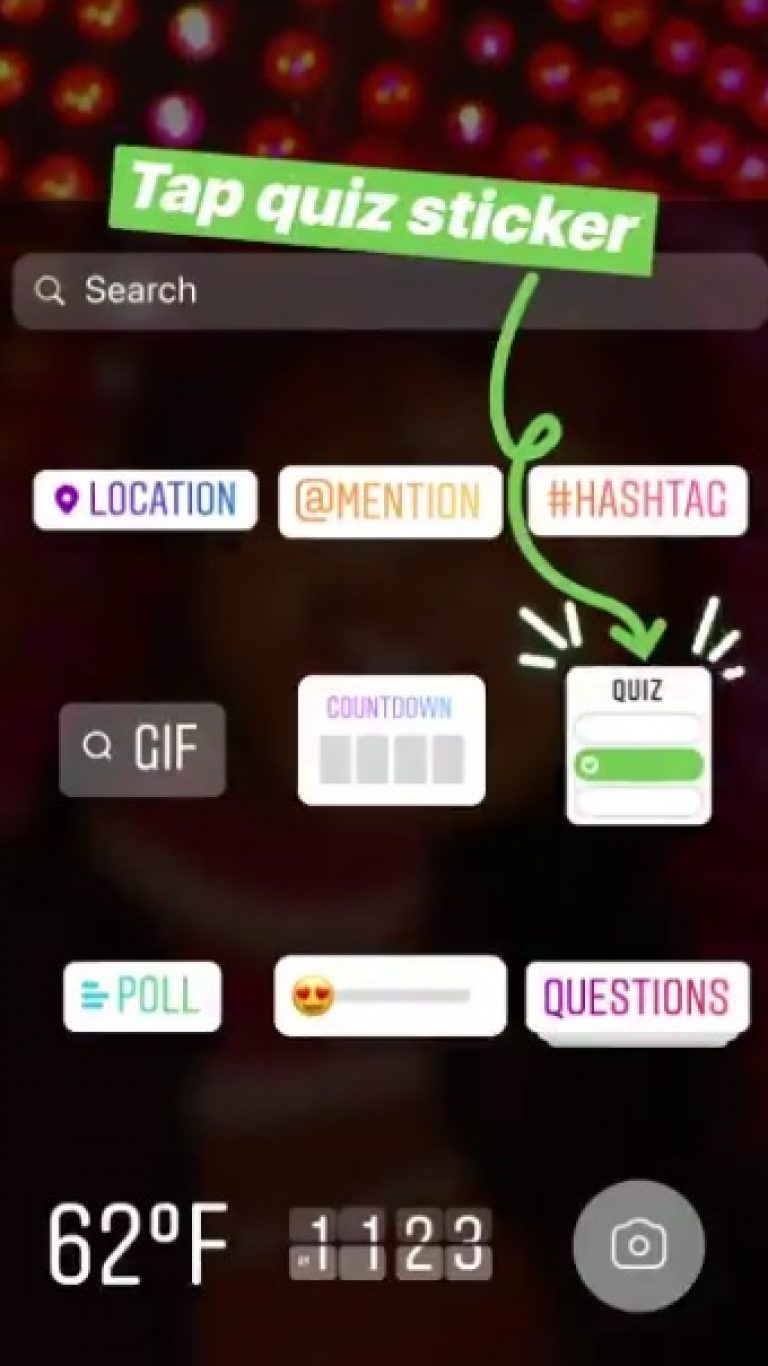Insert the Poll sticker
This screenshot has width=768, height=1366.
point(142,996)
